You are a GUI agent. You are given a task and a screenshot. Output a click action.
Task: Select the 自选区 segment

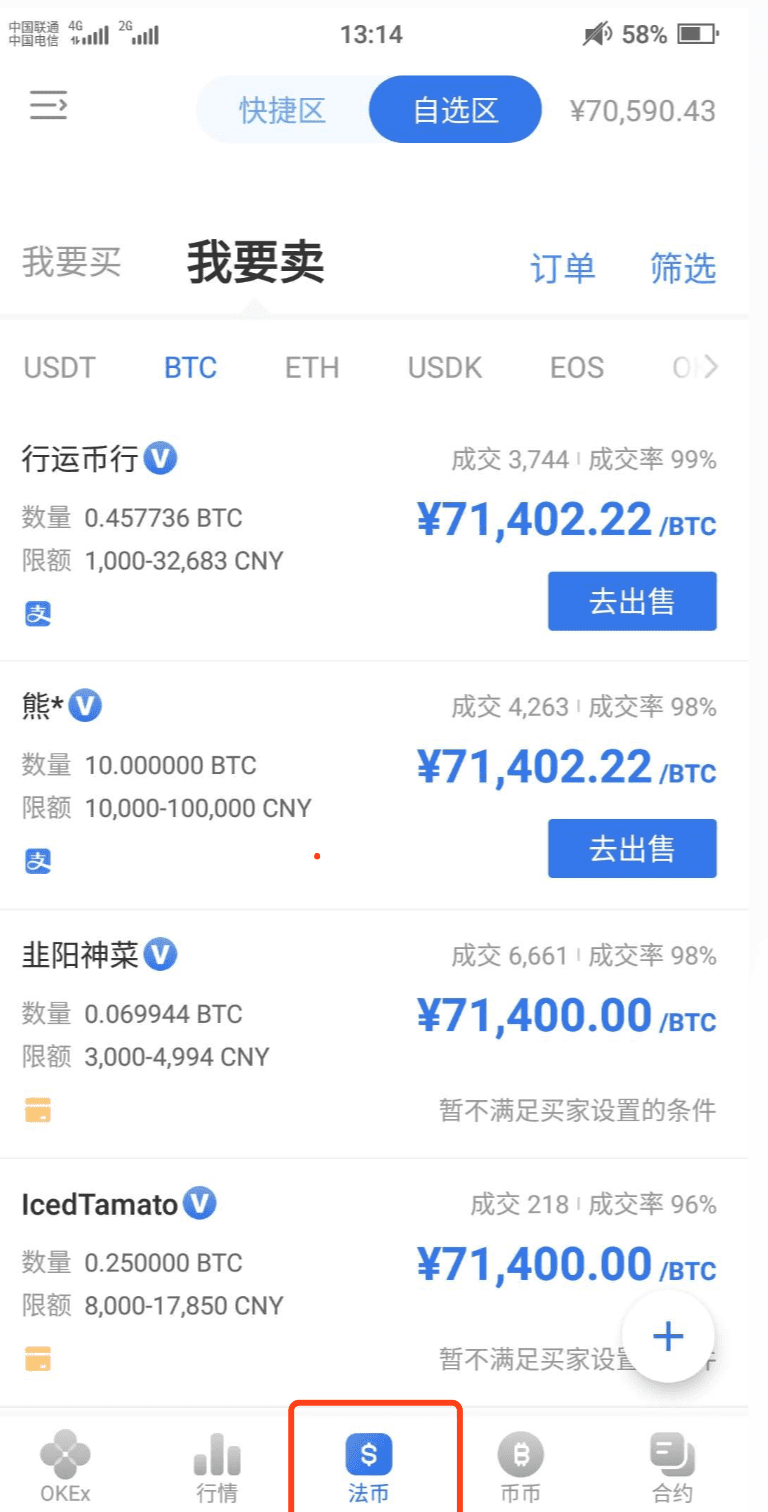[x=455, y=110]
